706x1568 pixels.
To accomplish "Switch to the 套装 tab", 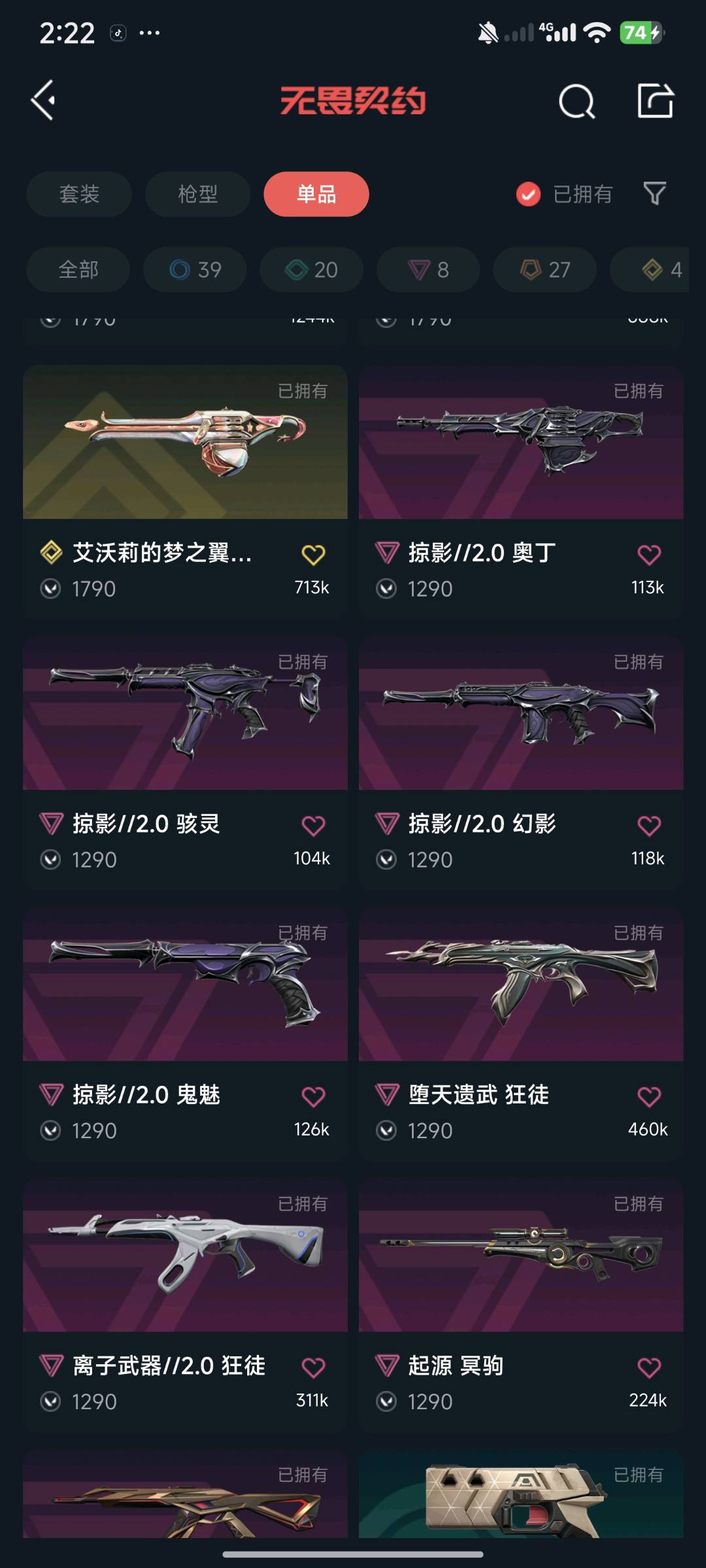I will (79, 194).
